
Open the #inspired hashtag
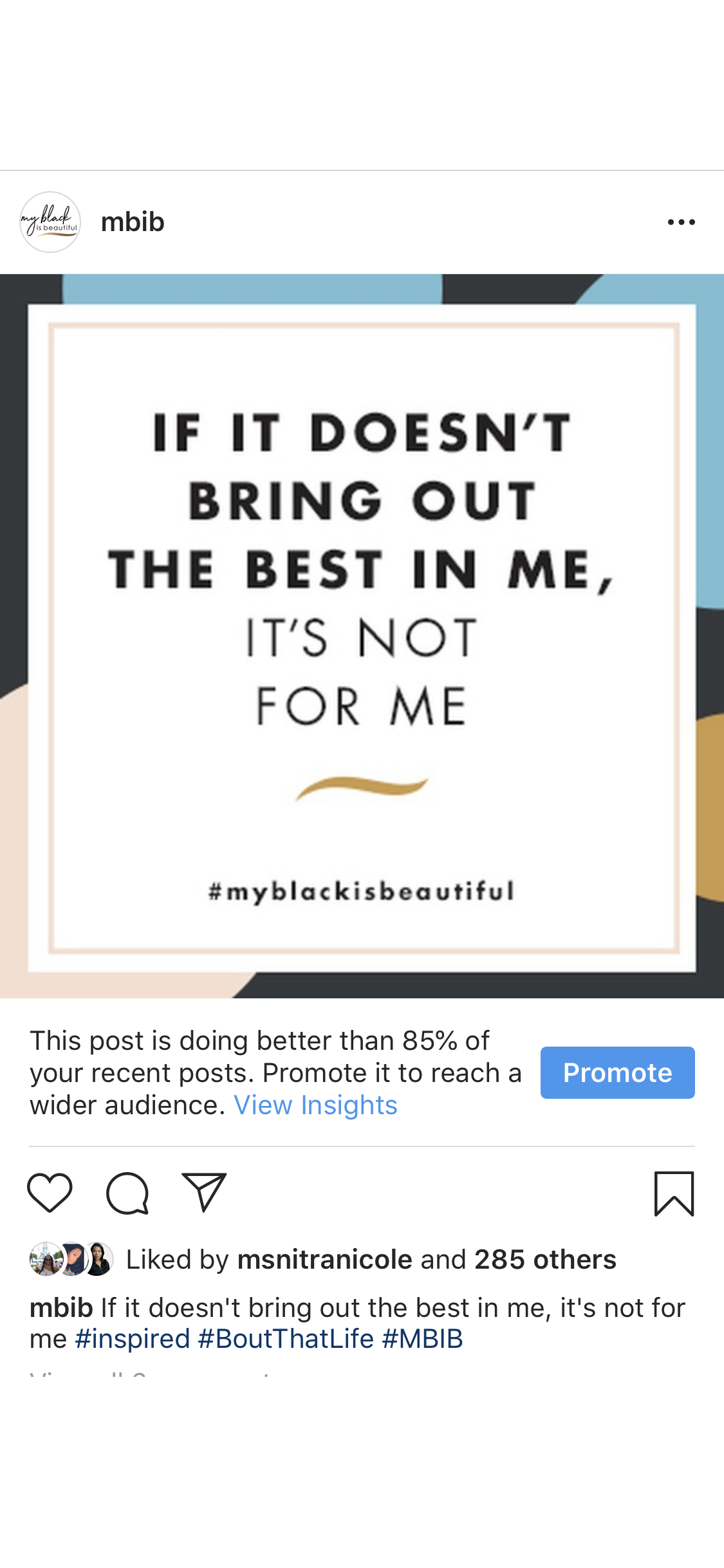(133, 1339)
